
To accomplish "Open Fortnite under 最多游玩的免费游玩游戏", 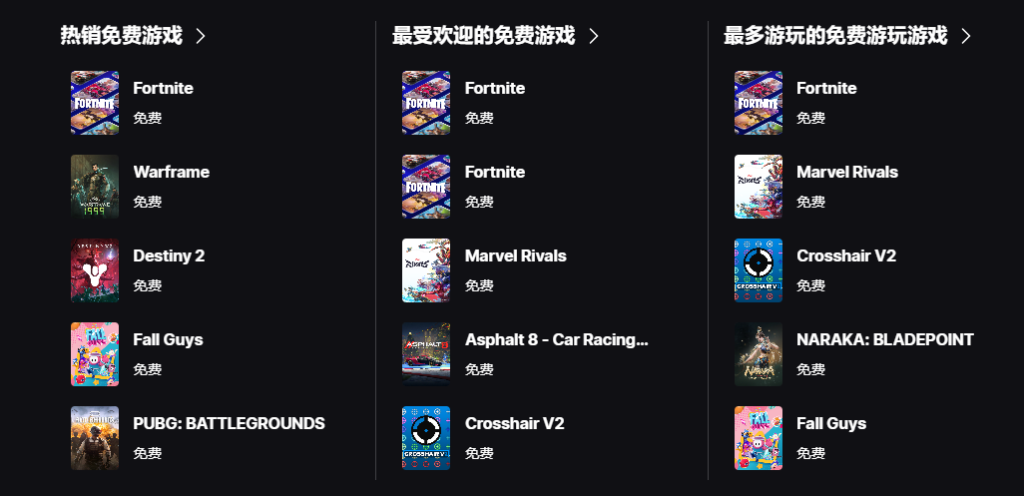I will point(826,88).
